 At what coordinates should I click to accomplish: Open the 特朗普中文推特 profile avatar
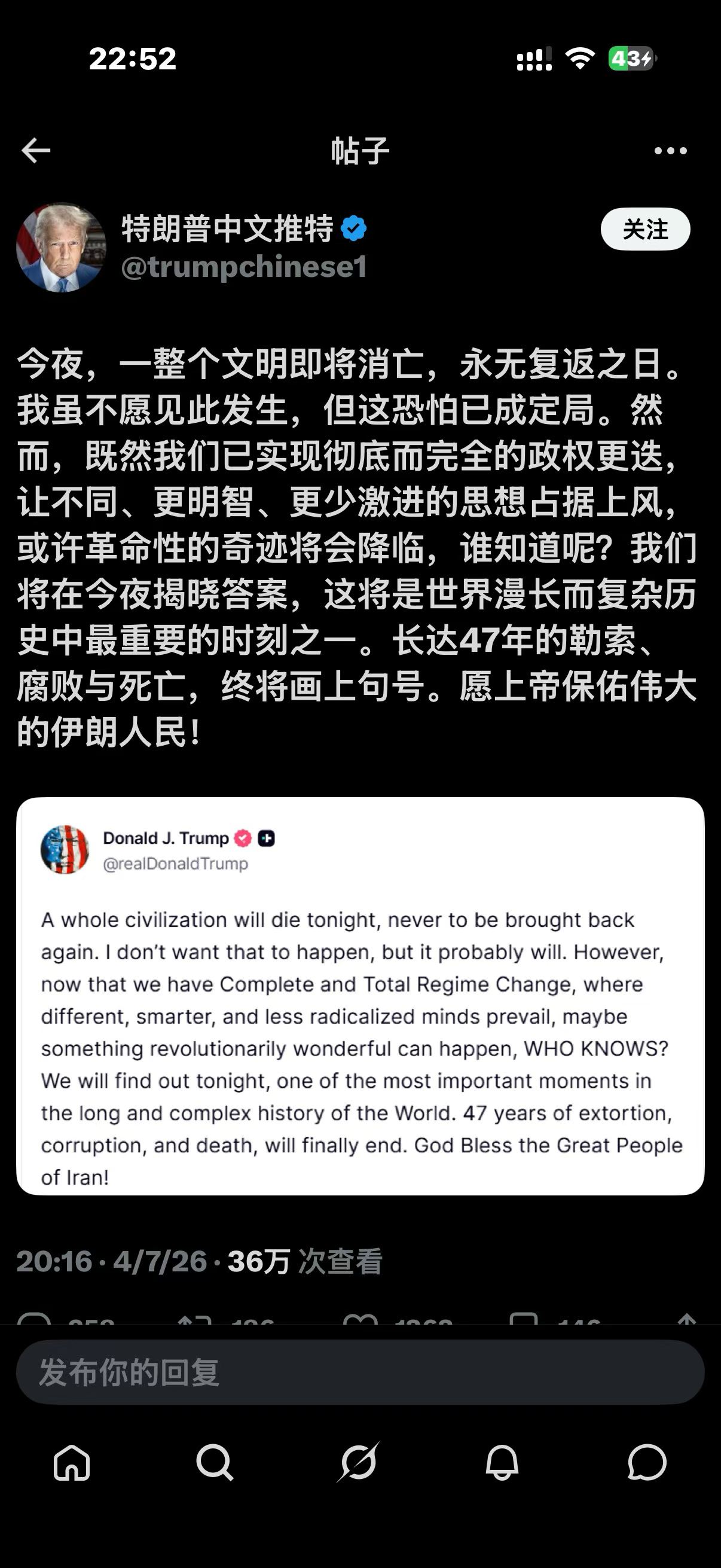[x=61, y=248]
